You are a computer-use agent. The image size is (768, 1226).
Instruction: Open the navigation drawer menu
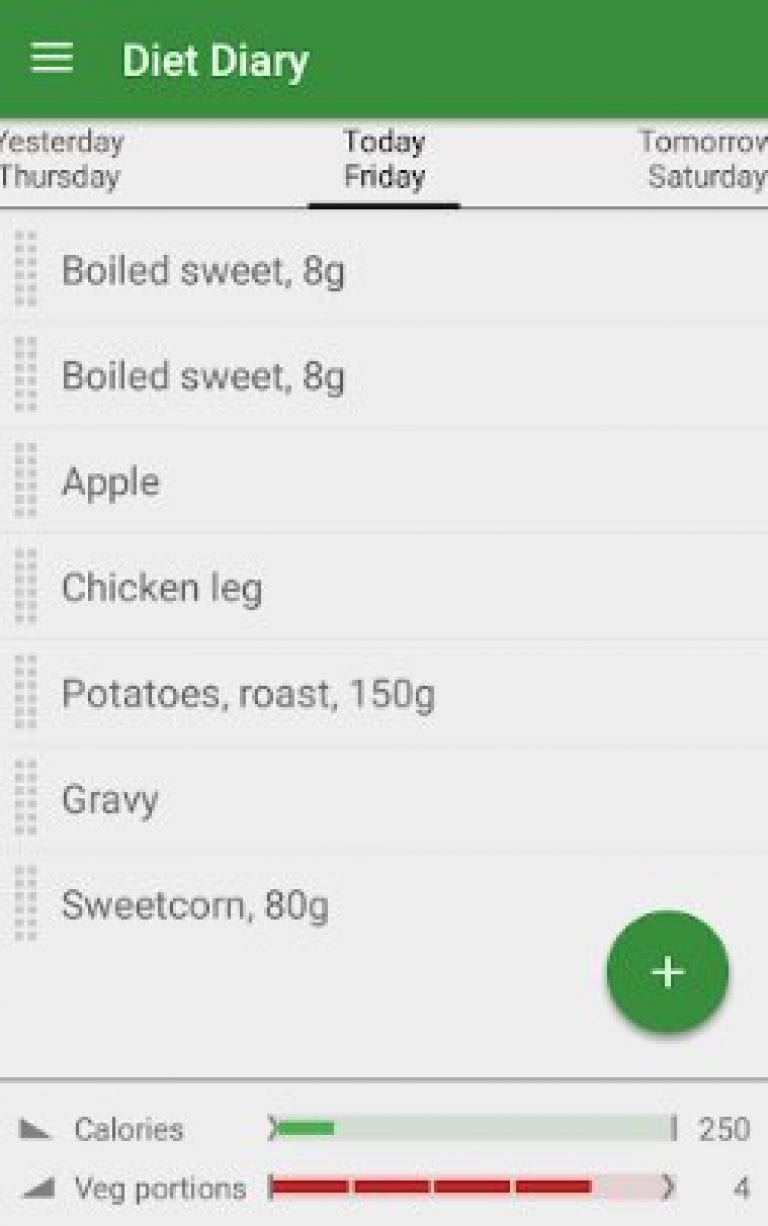tap(52, 58)
